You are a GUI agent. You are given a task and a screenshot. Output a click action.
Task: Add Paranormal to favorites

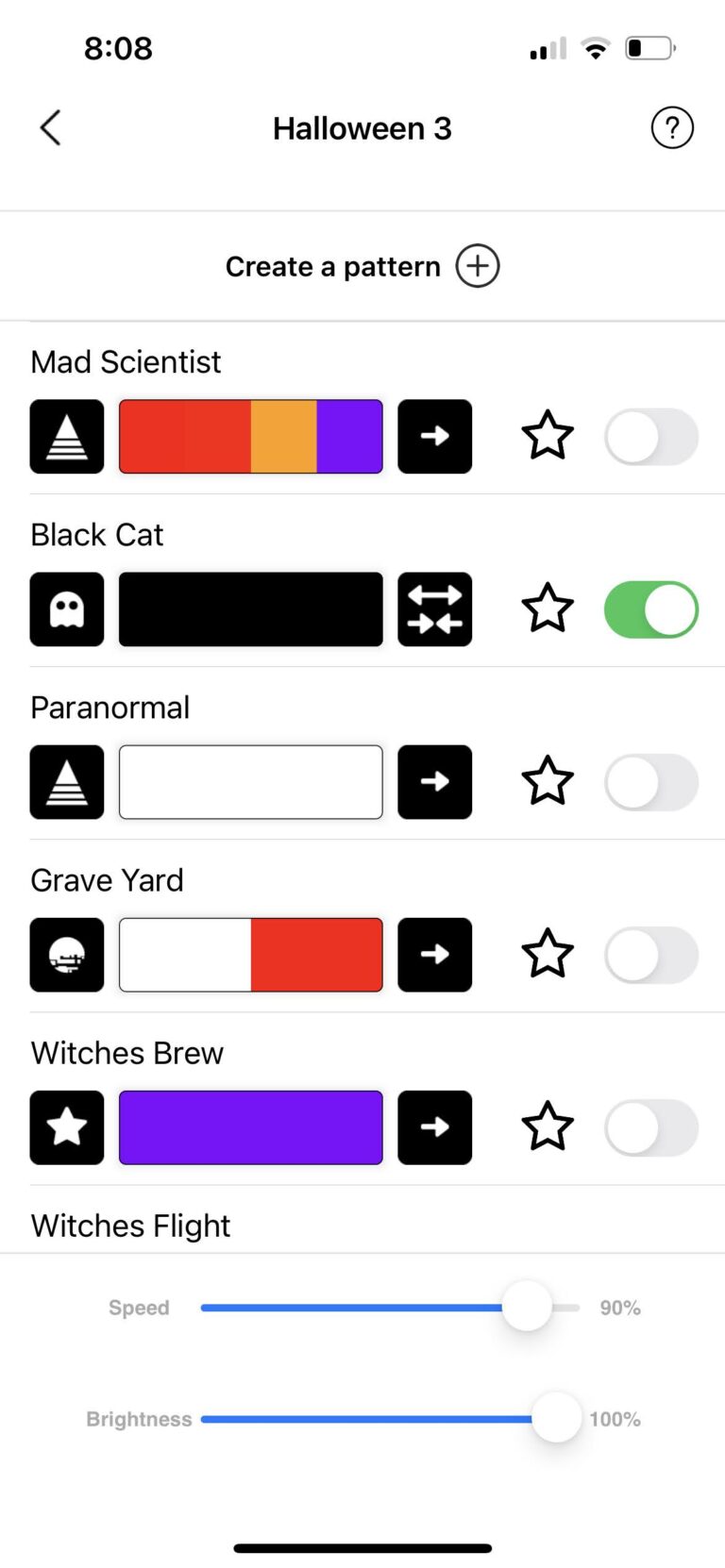coord(548,781)
